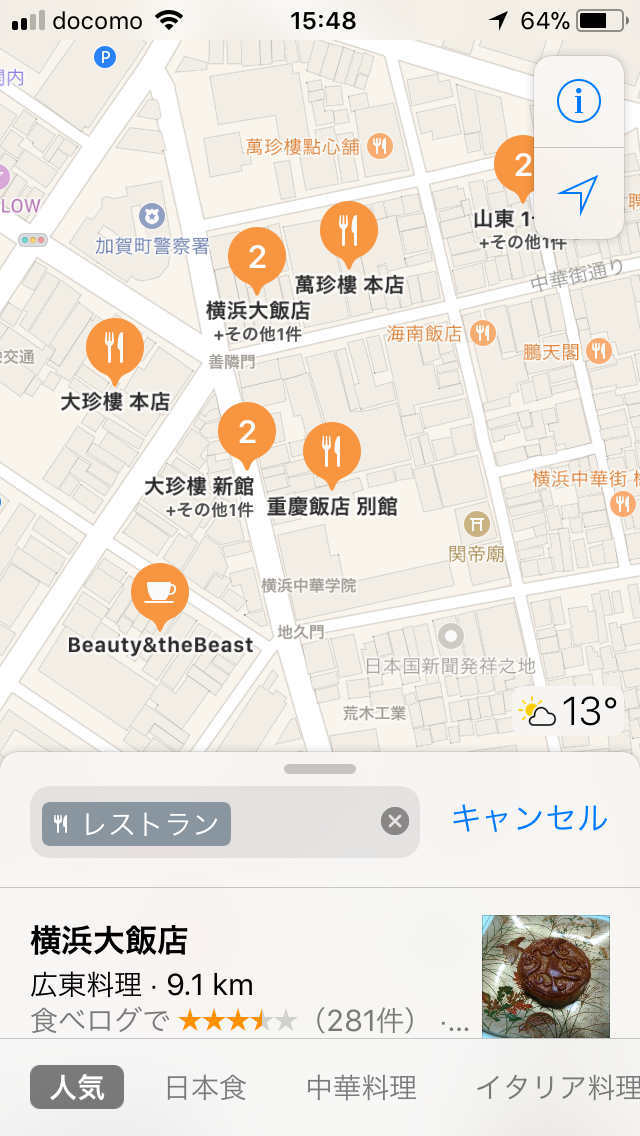This screenshot has width=640, height=1136.
Task: Tap the レストラン search field
Action: pos(225,822)
